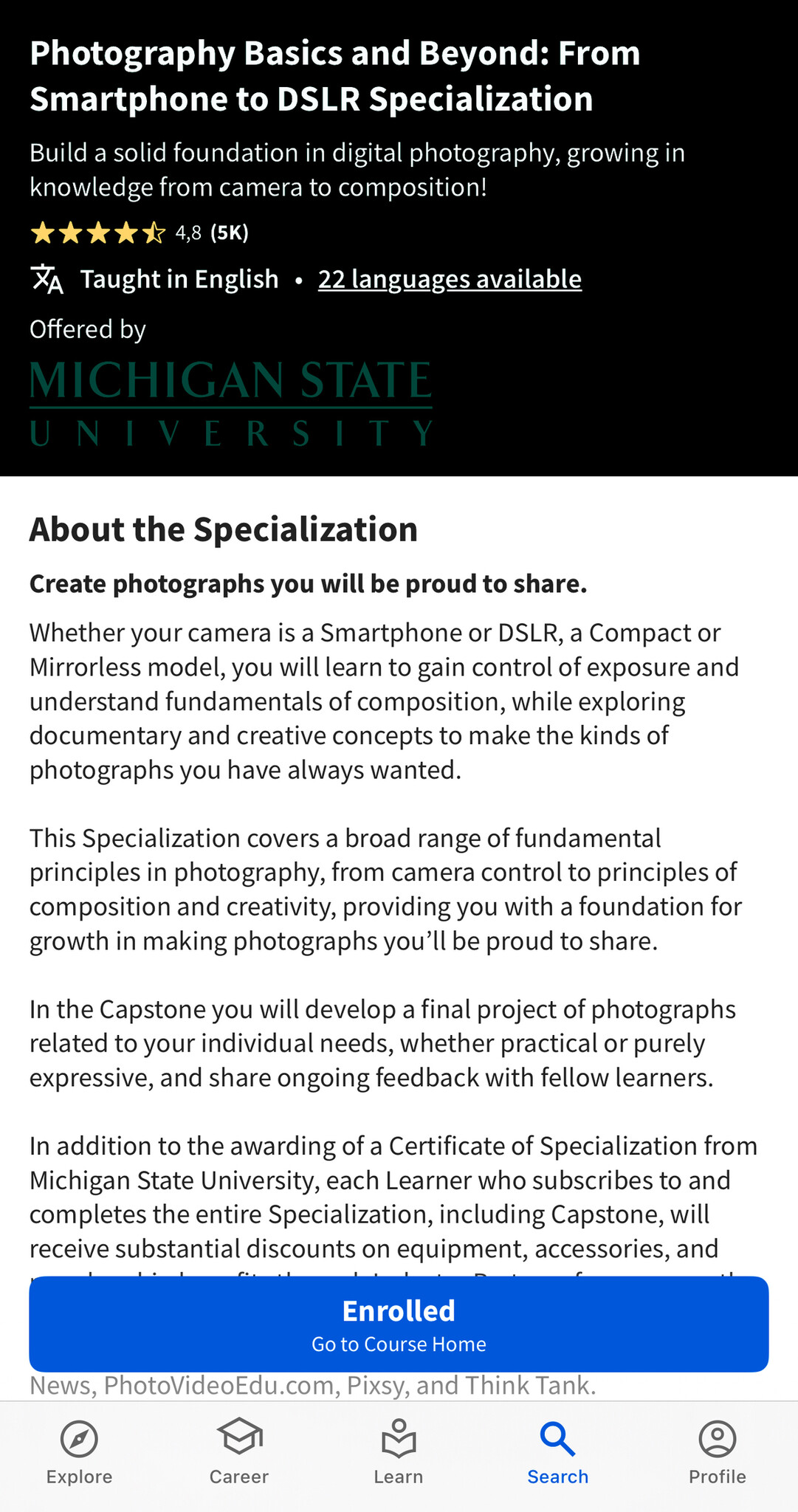The width and height of the screenshot is (798, 1512).
Task: Open the 22 languages available link
Action: pyautogui.click(x=450, y=279)
